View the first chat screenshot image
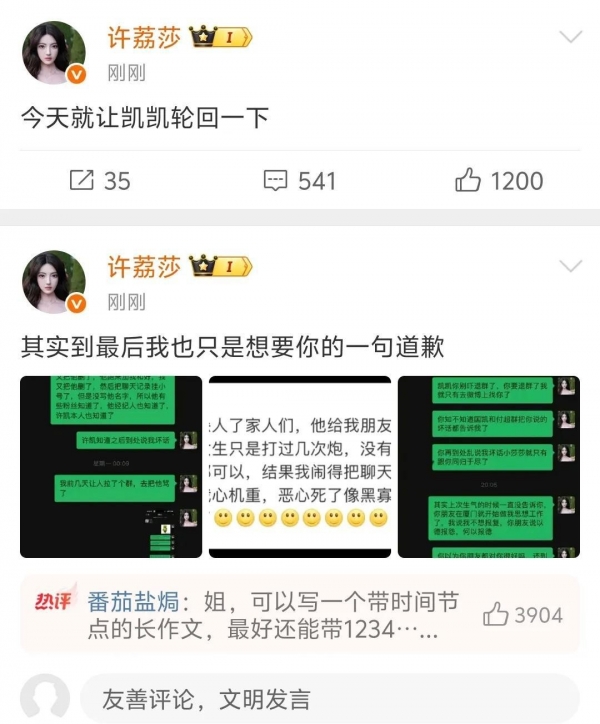Viewport: 600px width, 724px height. click(110, 466)
